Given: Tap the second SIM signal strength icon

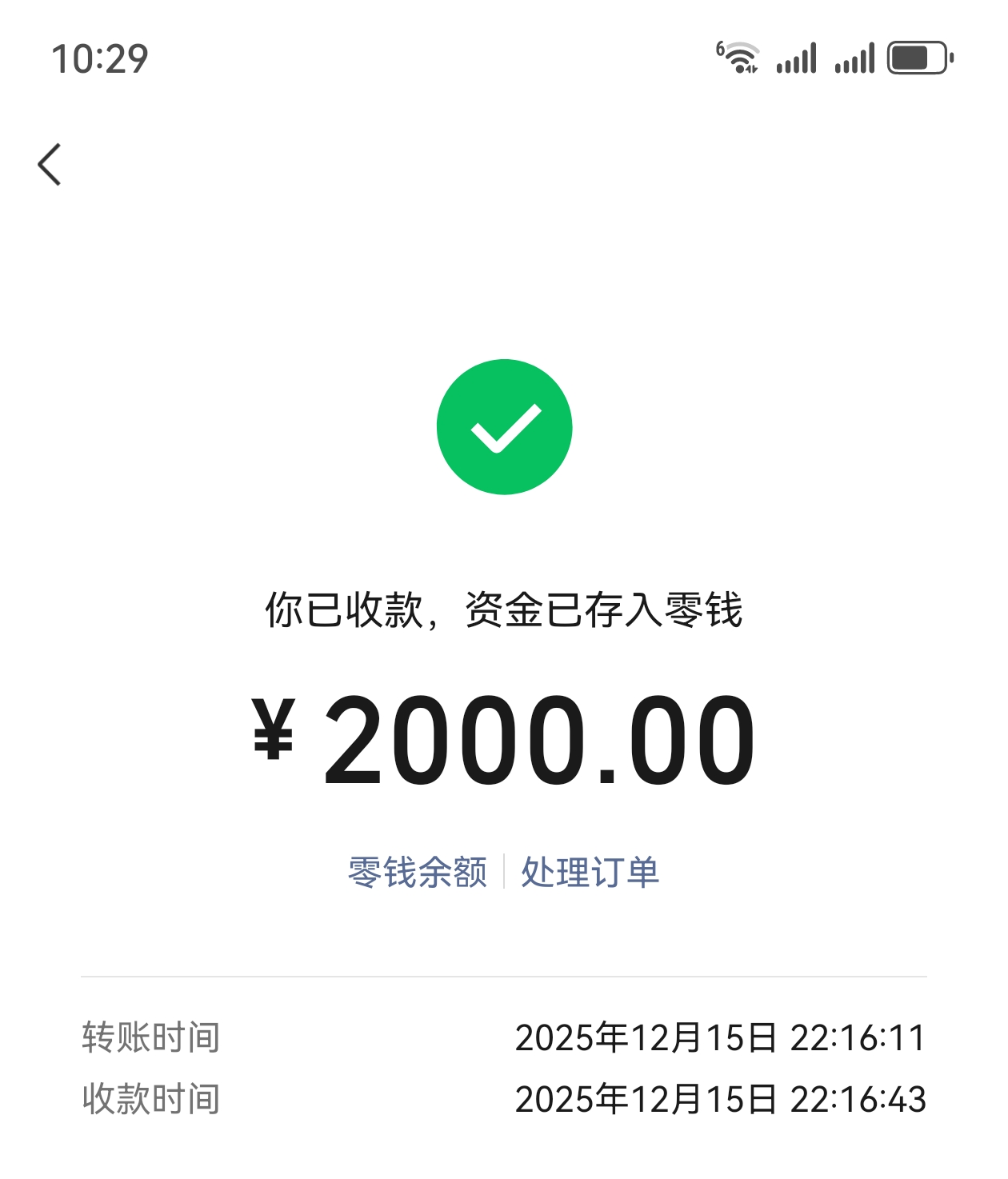Looking at the screenshot, I should point(852,57).
